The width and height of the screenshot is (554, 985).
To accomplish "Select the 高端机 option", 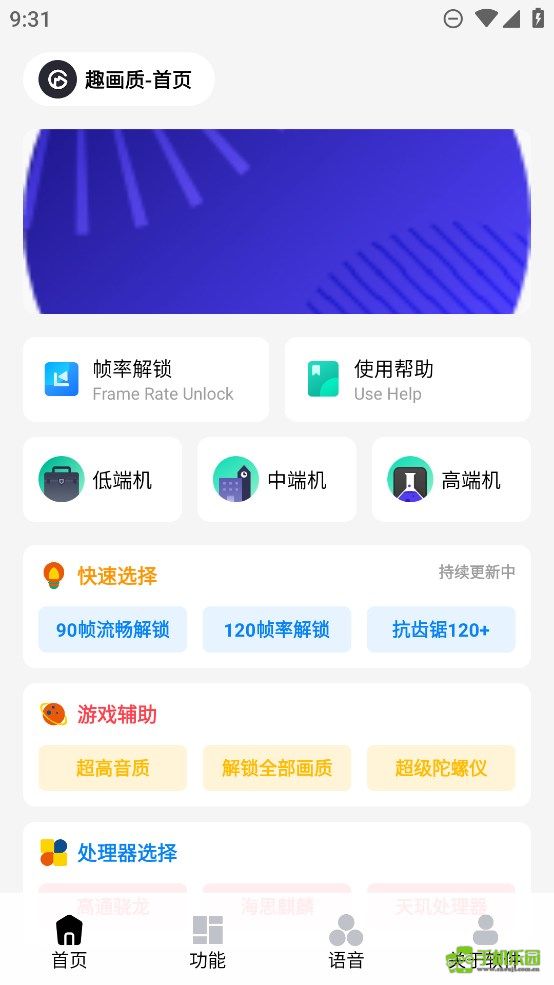I will coord(452,479).
